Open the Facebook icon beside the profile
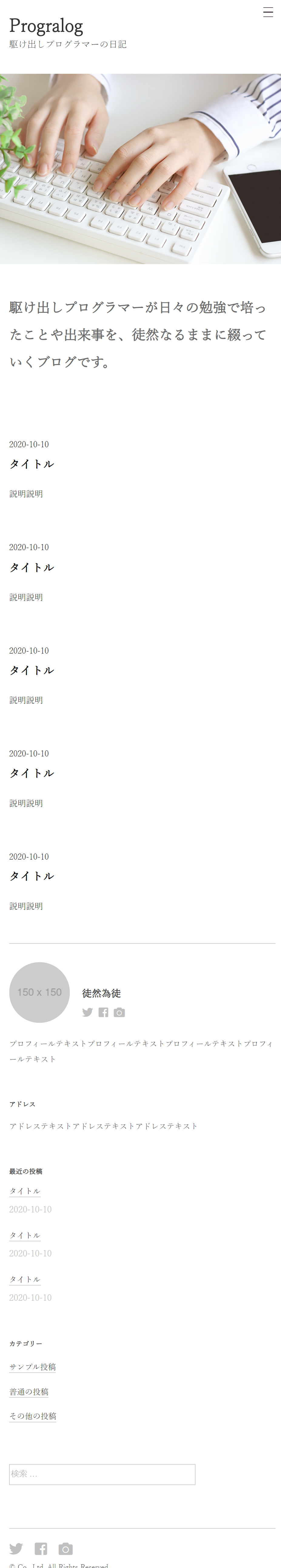The image size is (281, 1568). click(x=103, y=1012)
